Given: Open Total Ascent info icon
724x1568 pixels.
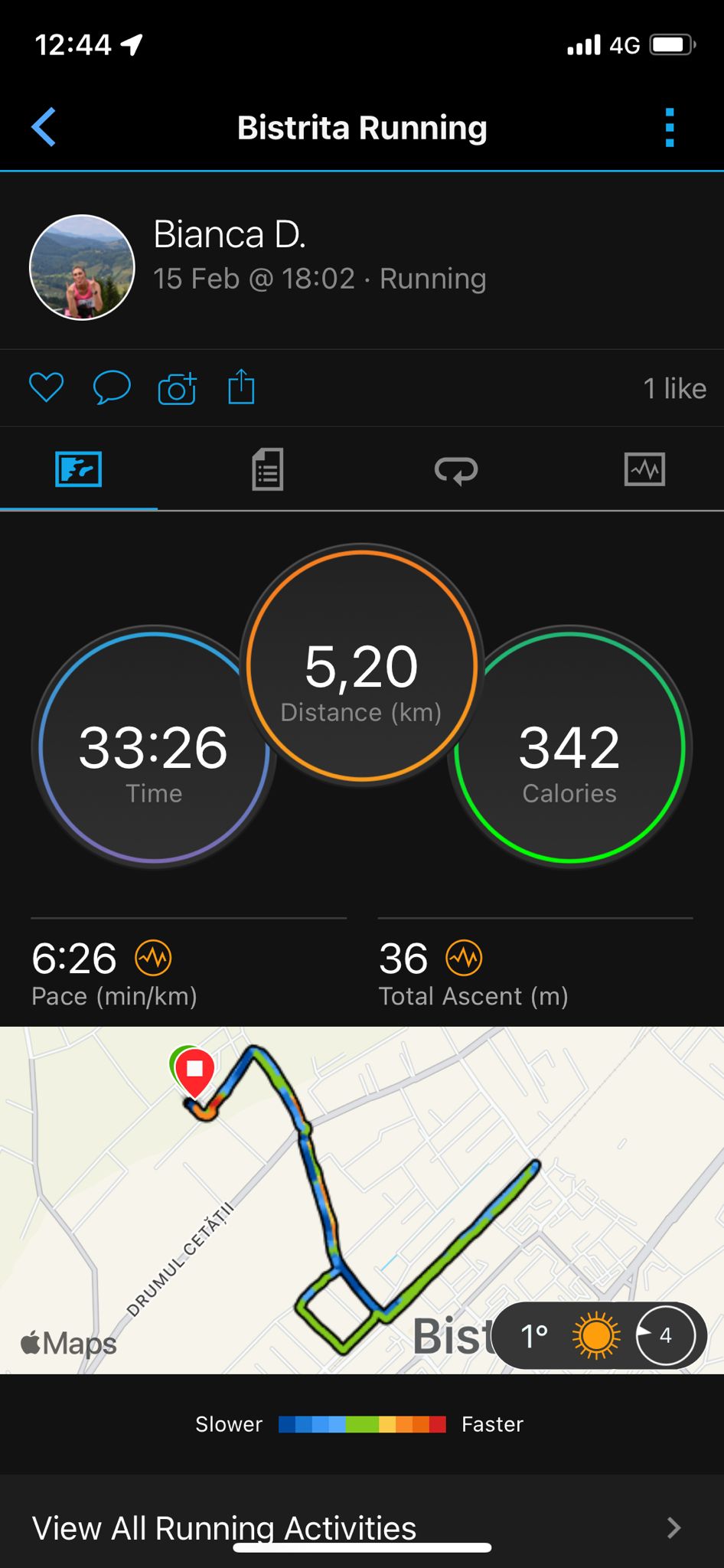Looking at the screenshot, I should click(465, 958).
